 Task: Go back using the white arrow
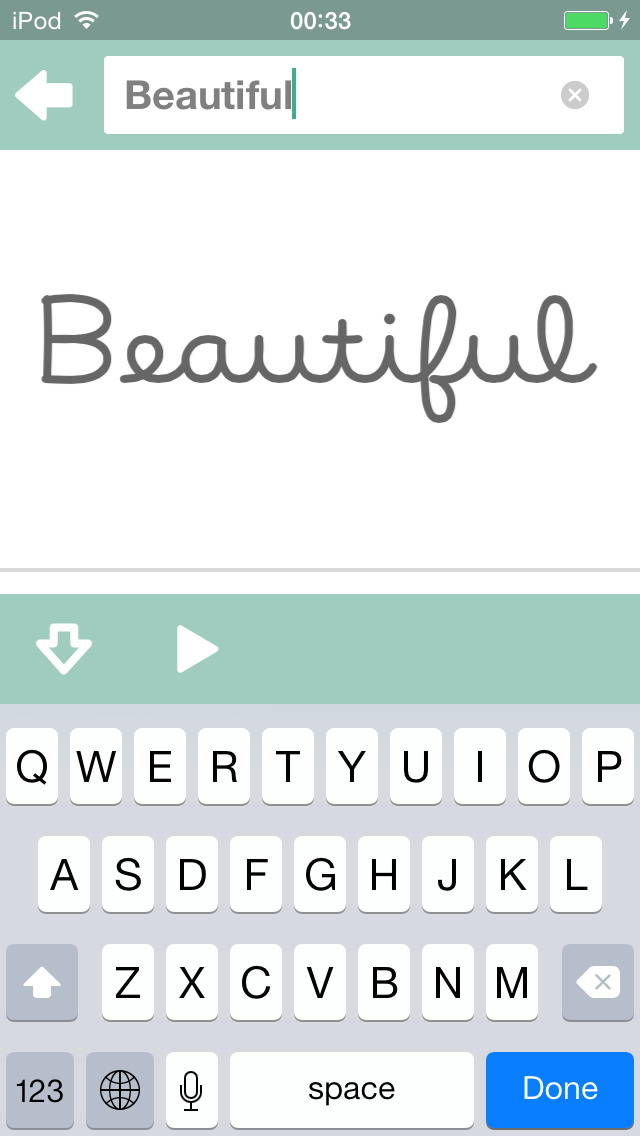(44, 95)
